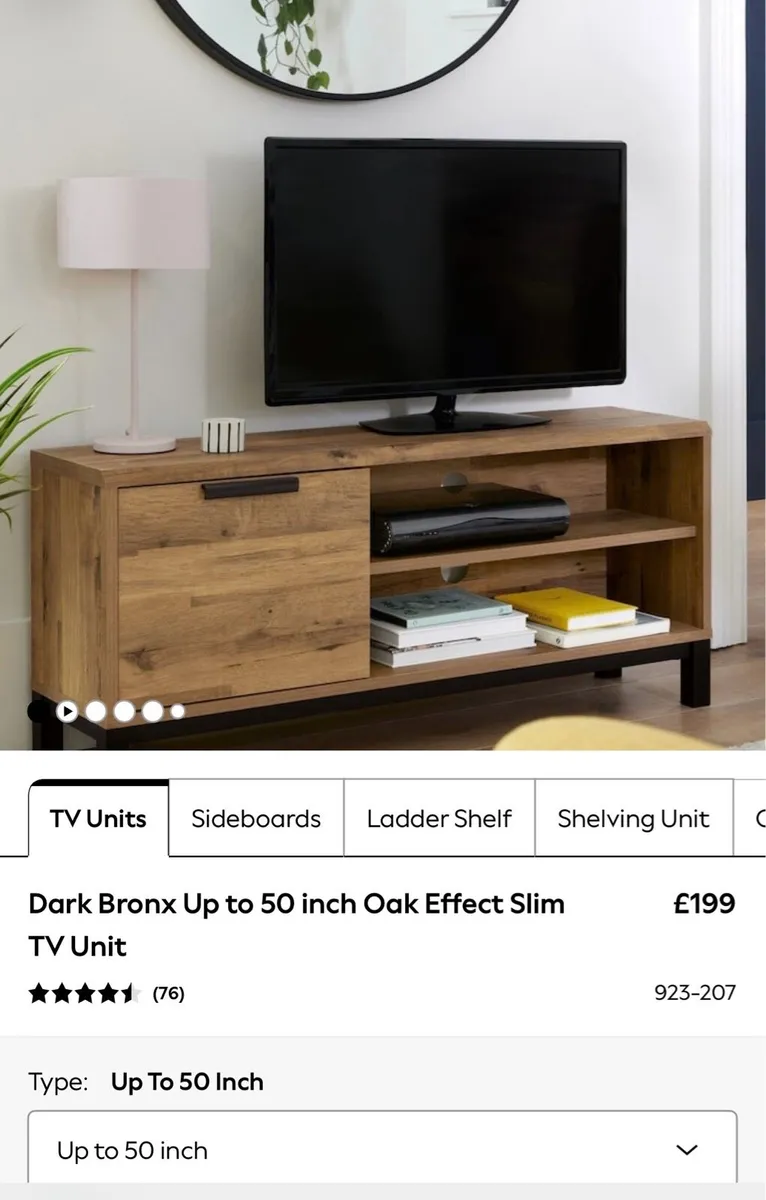The width and height of the screenshot is (766, 1200).
Task: Click the £199 price
Action: pyautogui.click(x=705, y=904)
